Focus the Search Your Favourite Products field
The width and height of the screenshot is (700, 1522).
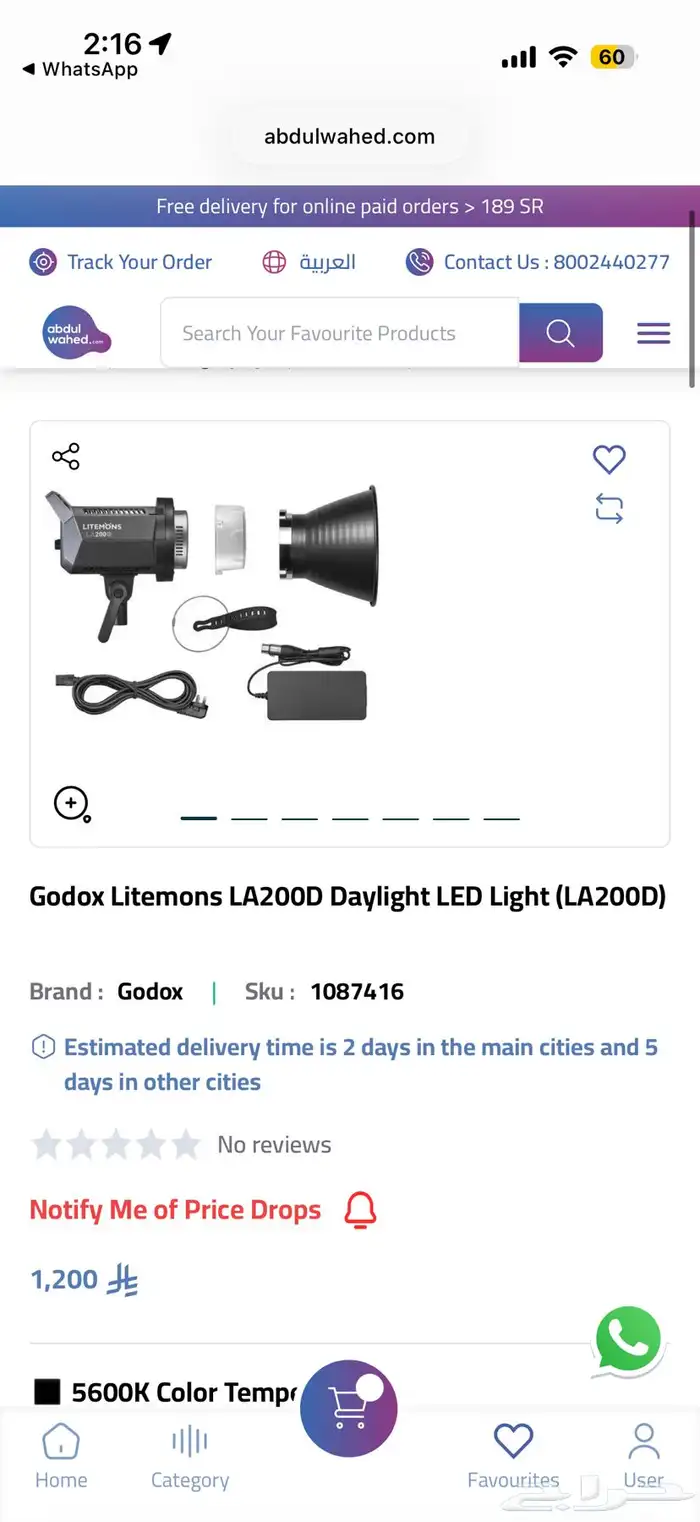tap(340, 333)
